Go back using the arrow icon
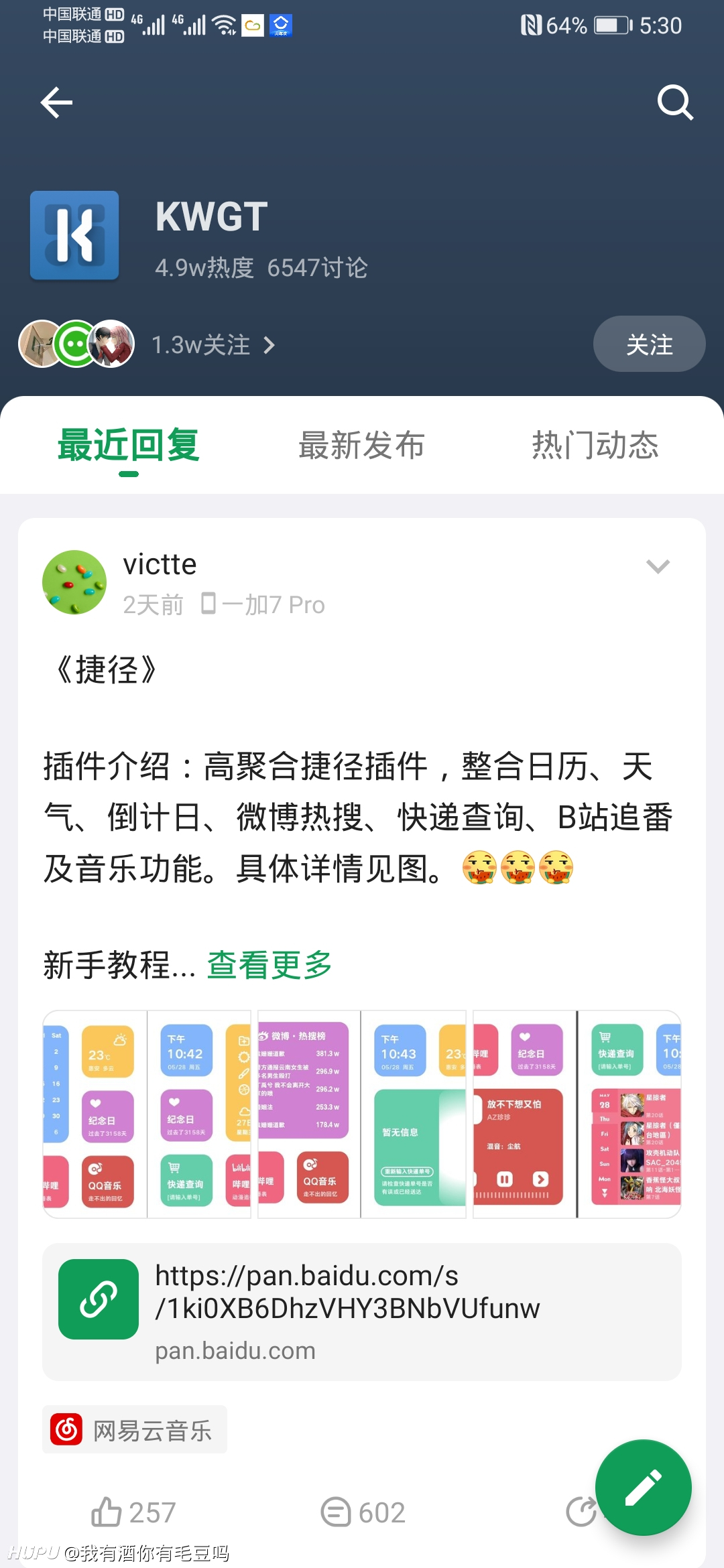Screen dimensions: 724x1568 (x=56, y=103)
